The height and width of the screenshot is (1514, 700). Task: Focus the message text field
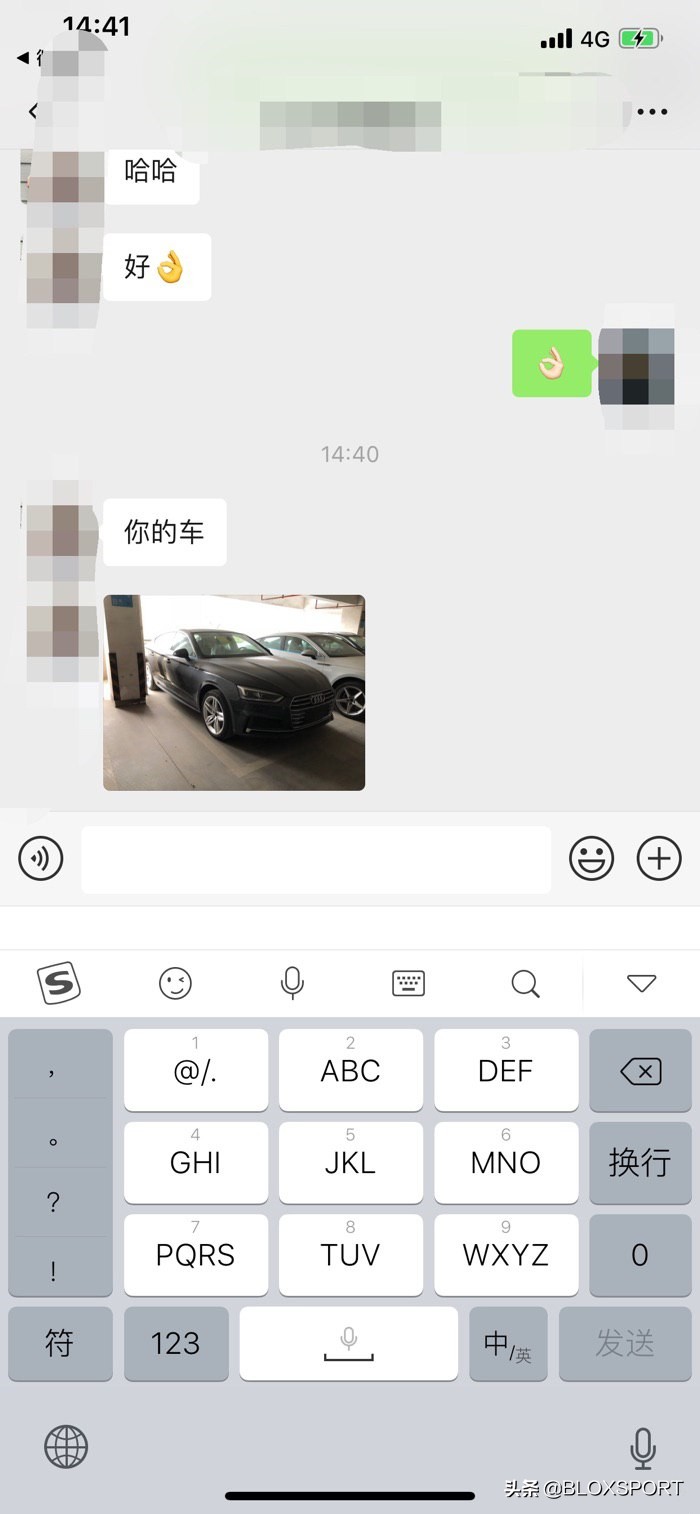[x=316, y=859]
